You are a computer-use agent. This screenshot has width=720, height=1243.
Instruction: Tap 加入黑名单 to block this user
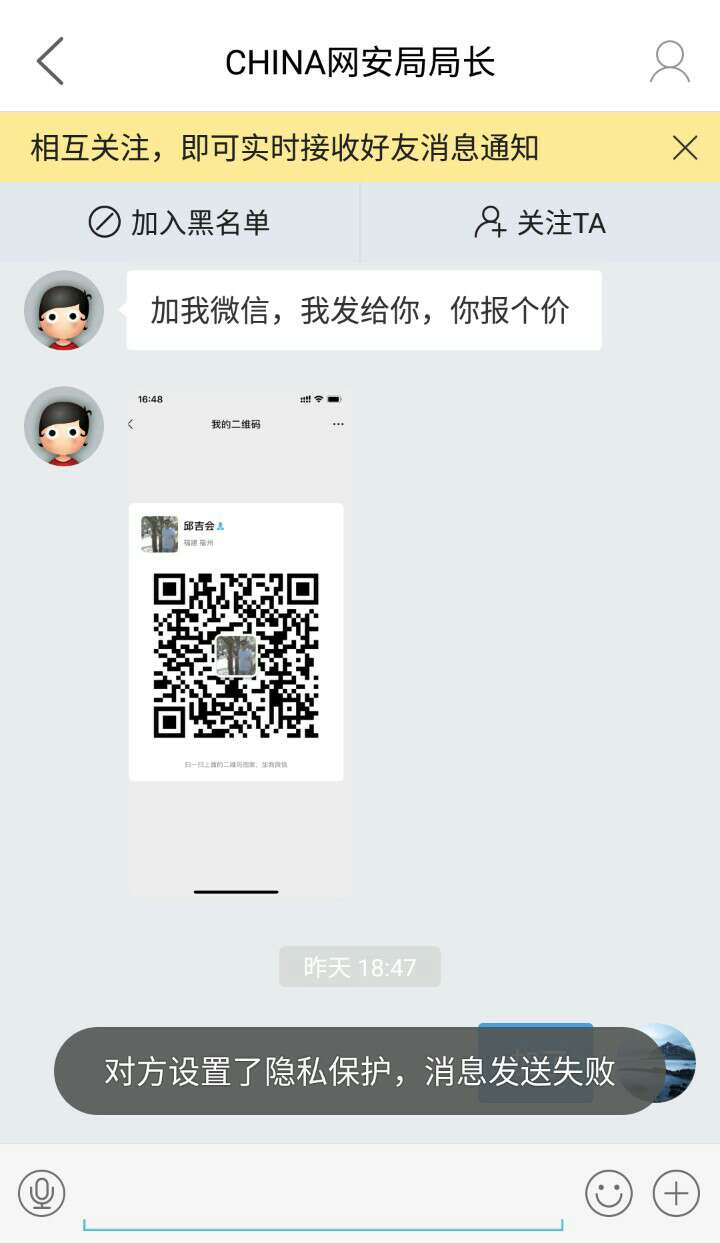click(180, 222)
